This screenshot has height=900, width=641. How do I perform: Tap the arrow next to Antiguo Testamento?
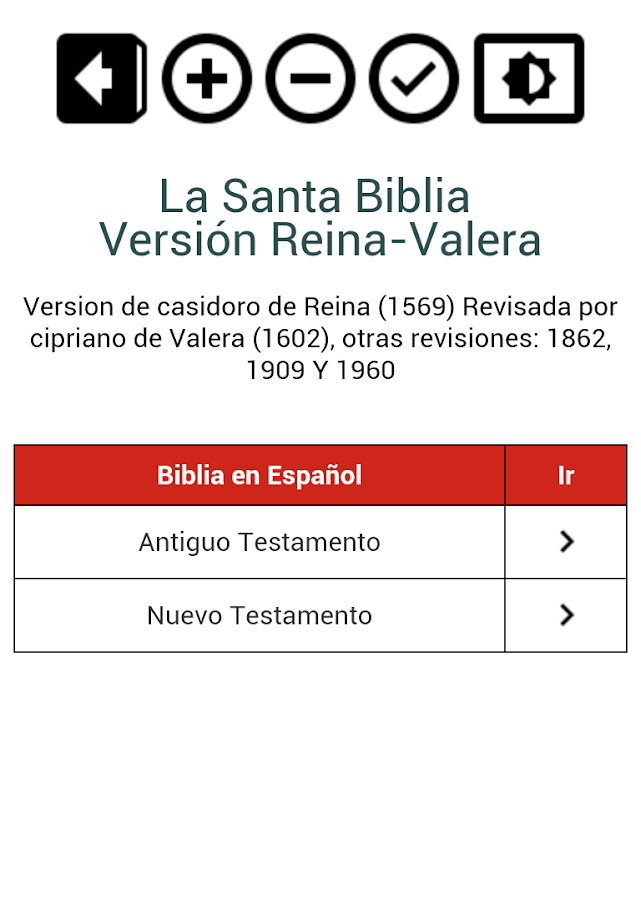pyautogui.click(x=566, y=542)
